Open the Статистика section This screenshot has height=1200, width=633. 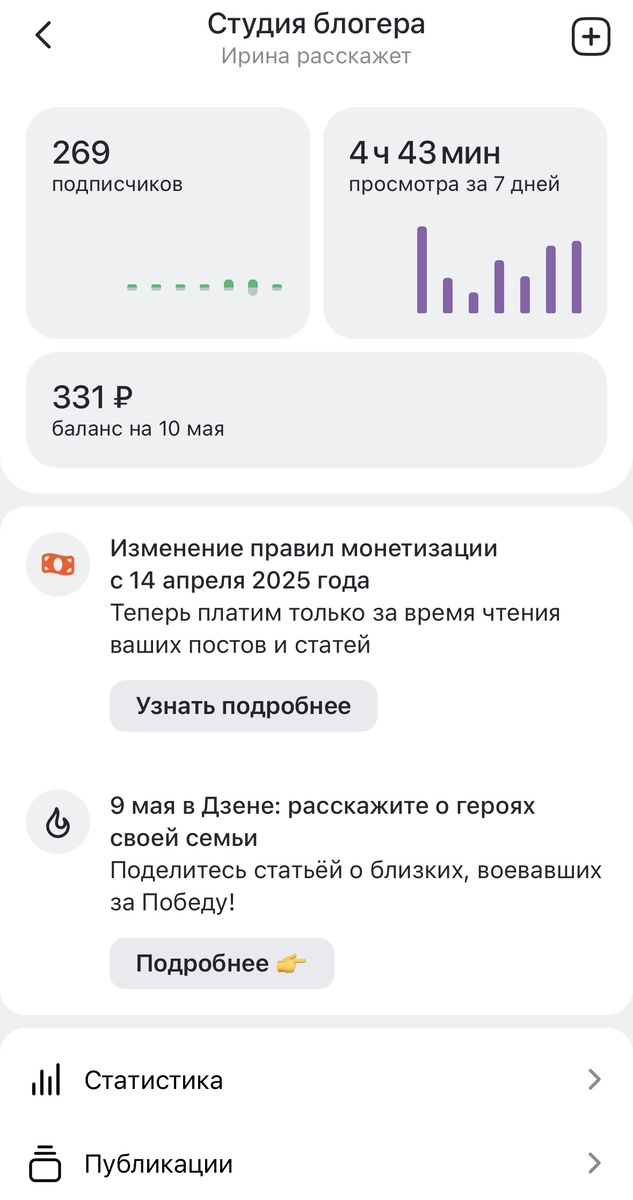click(316, 1080)
